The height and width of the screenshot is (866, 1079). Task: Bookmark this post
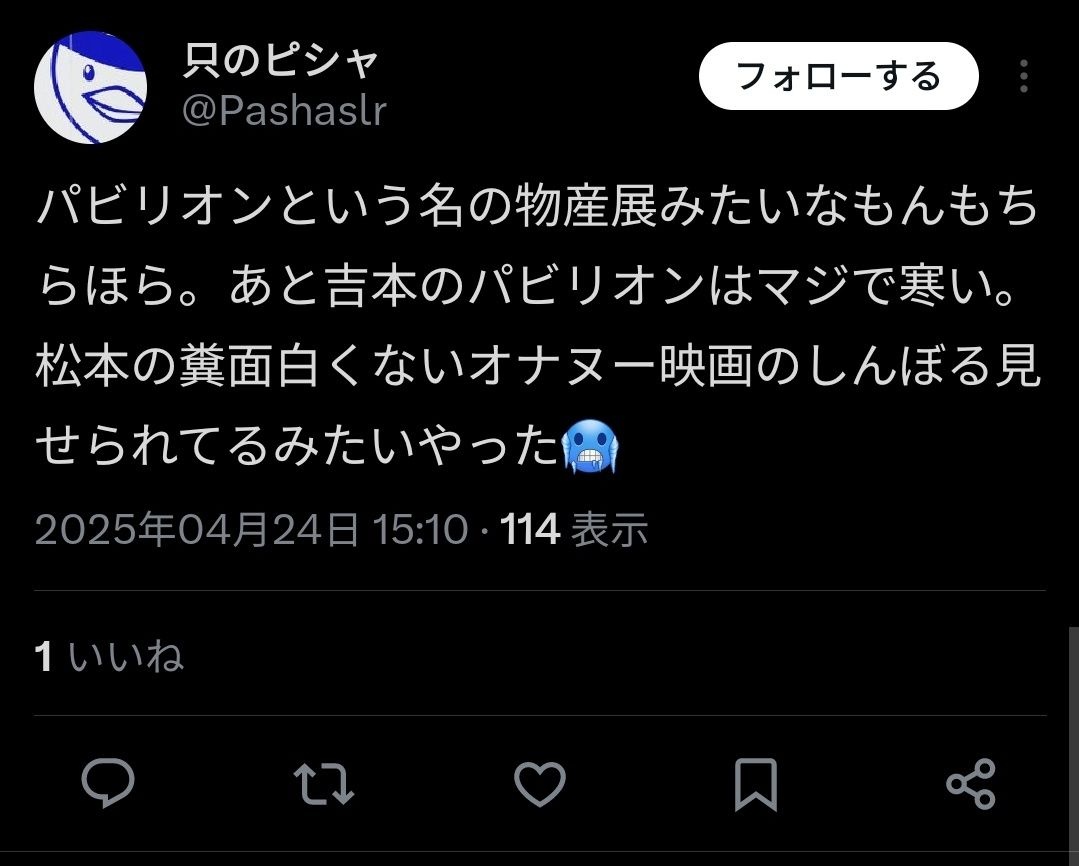(x=755, y=784)
